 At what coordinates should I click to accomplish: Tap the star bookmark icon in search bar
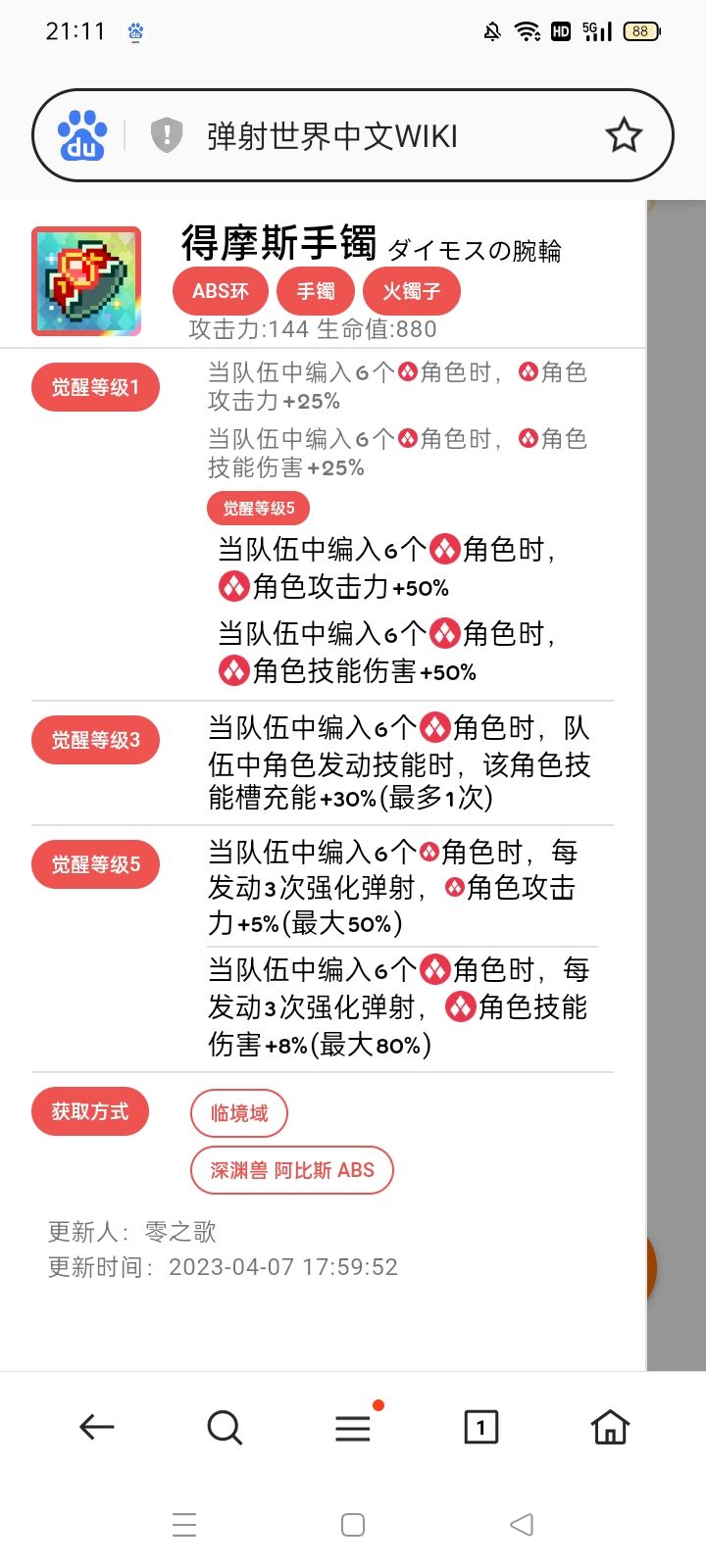coord(624,134)
